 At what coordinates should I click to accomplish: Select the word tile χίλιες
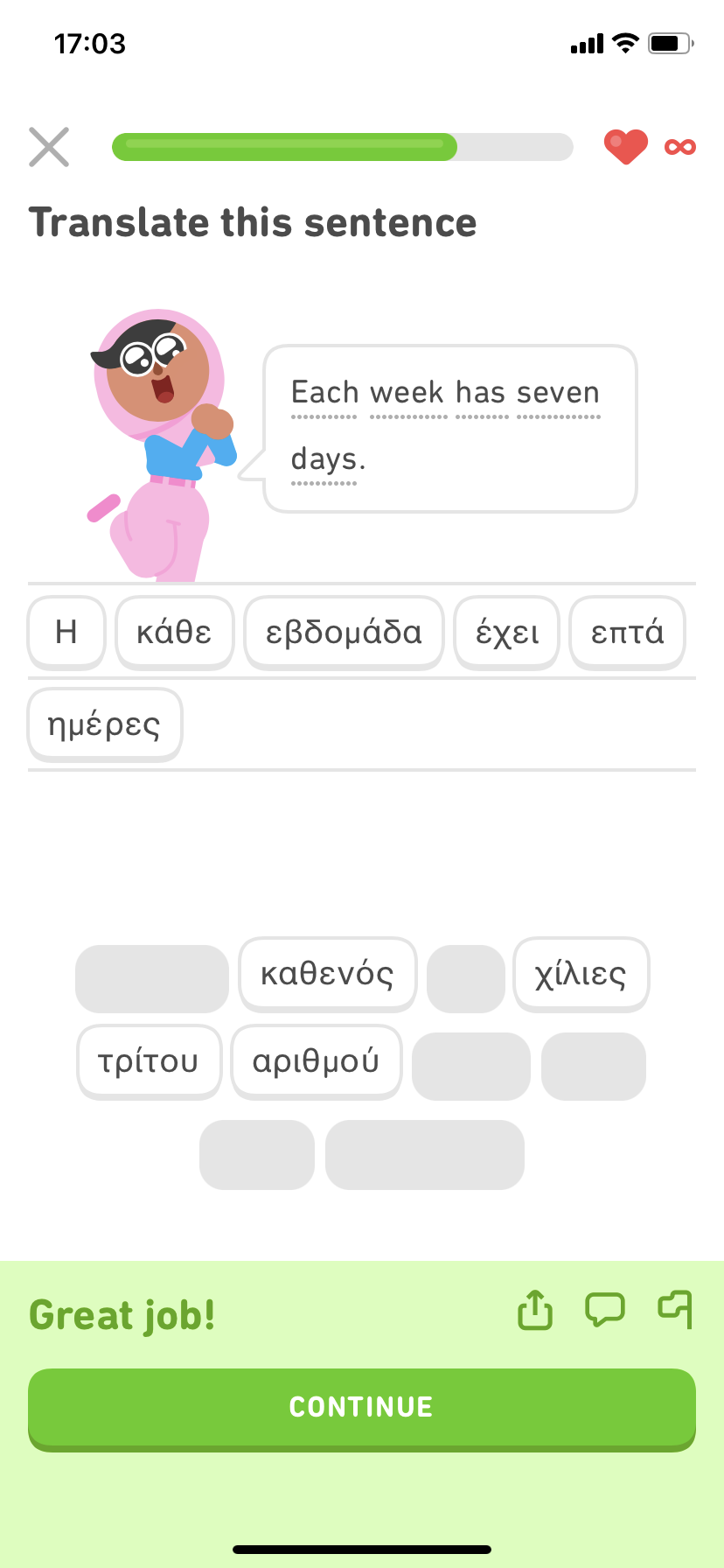pos(581,975)
